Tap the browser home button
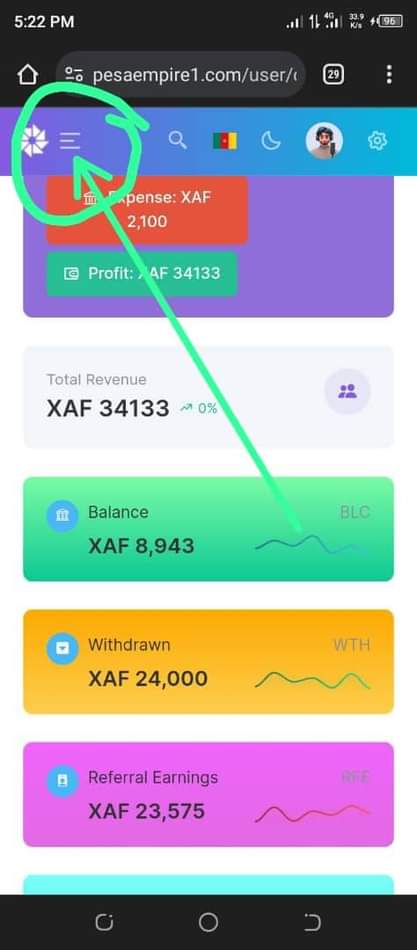The image size is (417, 950). coord(27,75)
